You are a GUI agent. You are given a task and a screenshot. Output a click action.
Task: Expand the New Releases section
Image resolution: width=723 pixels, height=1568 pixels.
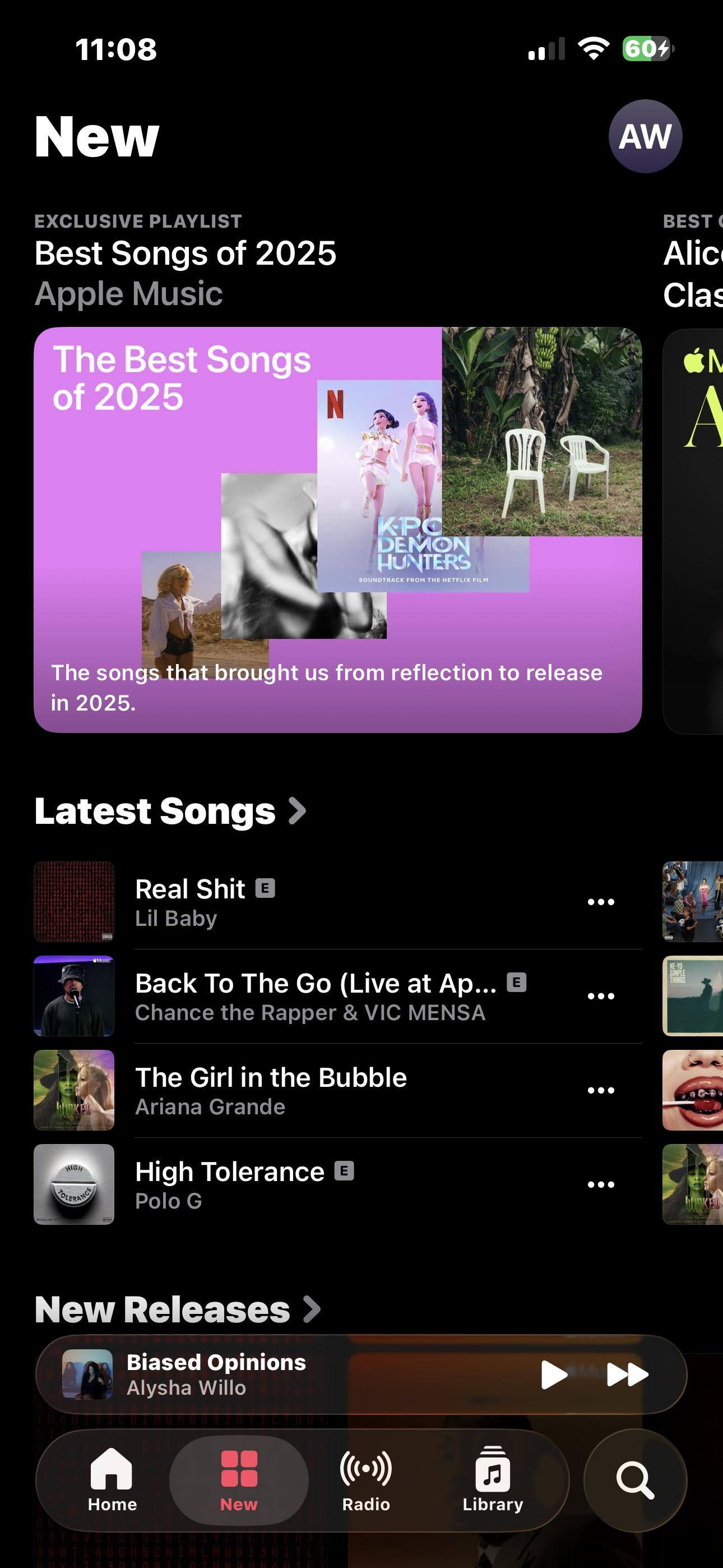[178, 1309]
